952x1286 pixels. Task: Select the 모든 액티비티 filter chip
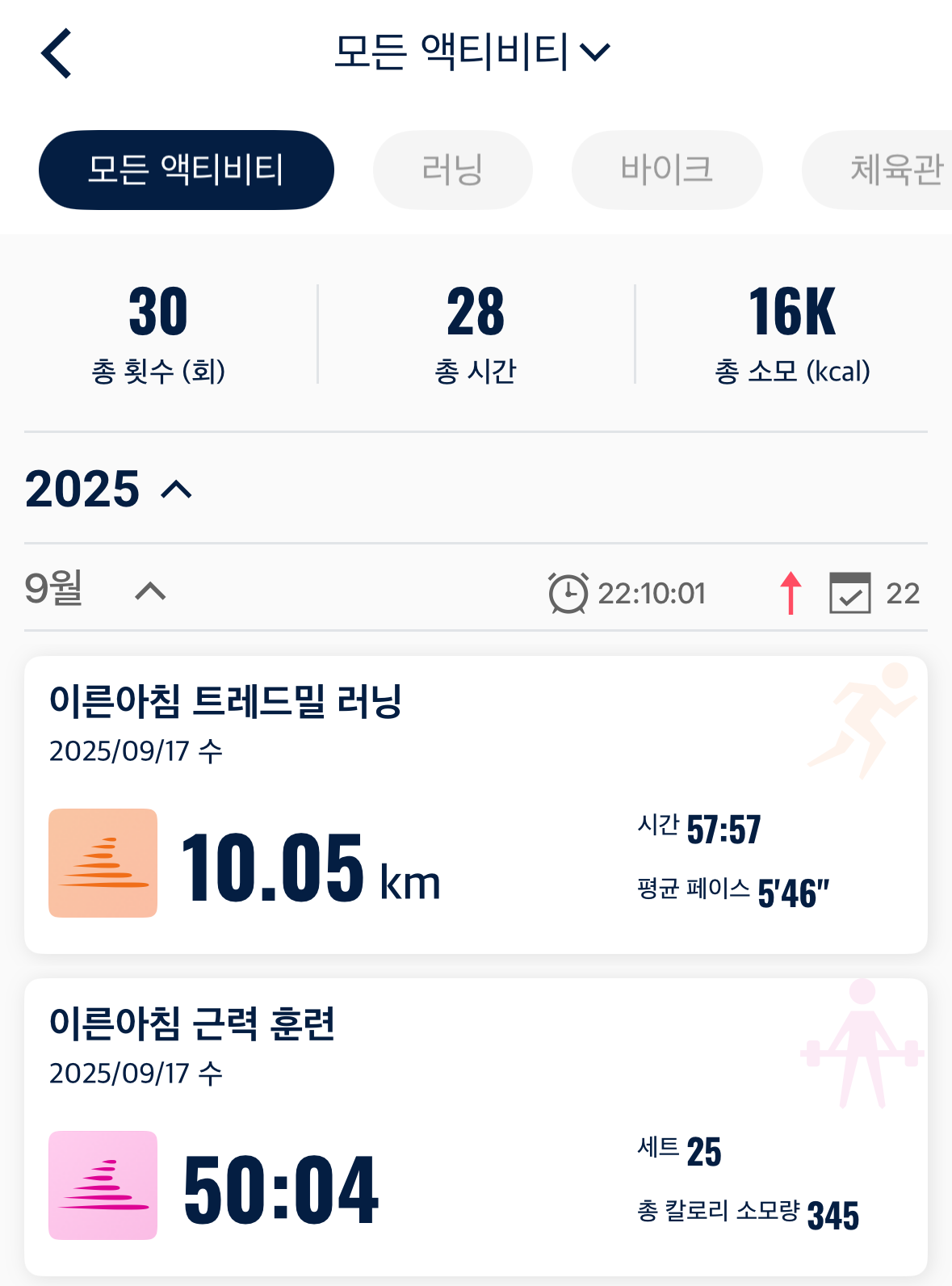pyautogui.click(x=186, y=170)
